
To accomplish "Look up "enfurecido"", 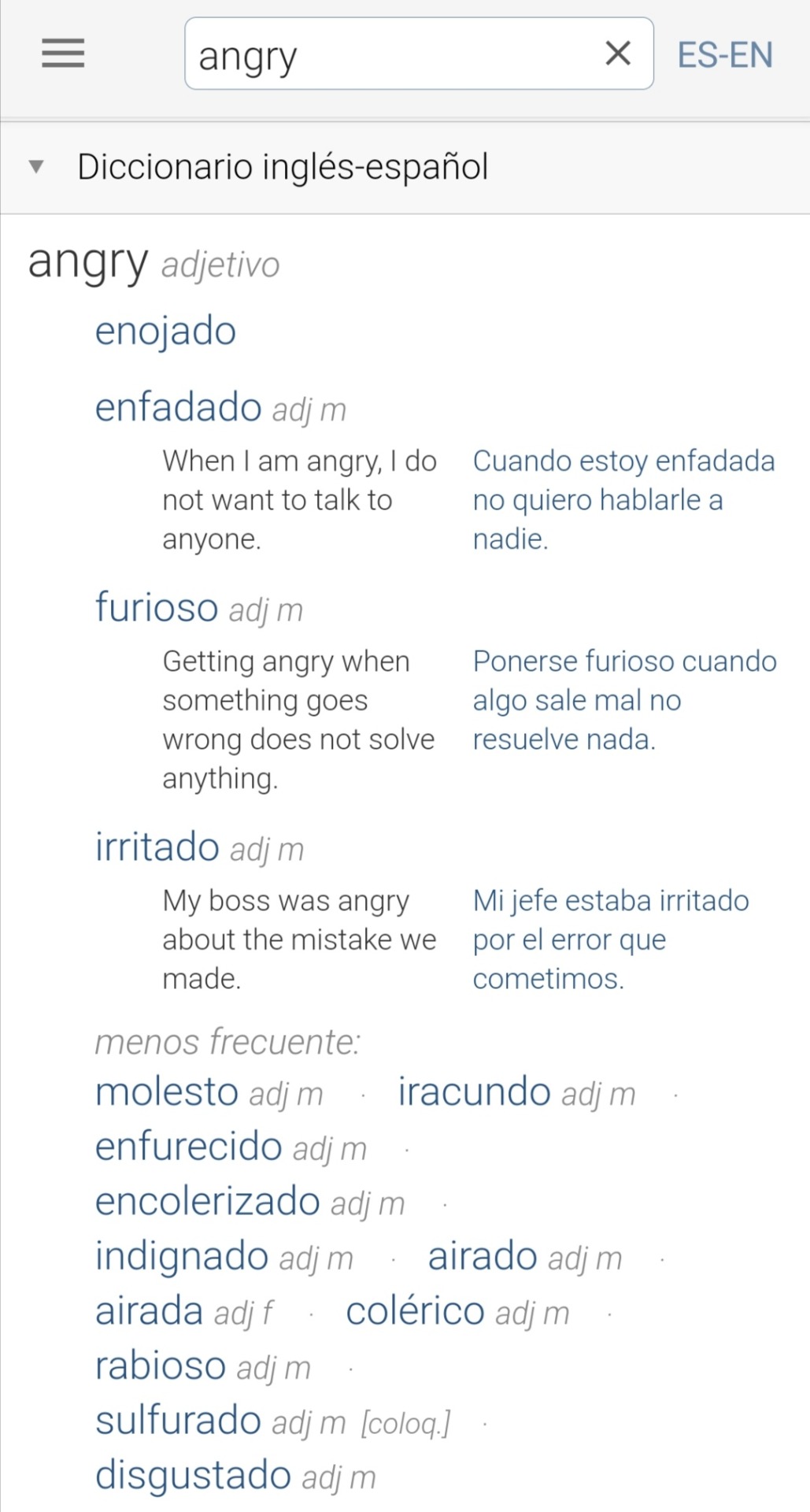I will (x=188, y=1147).
